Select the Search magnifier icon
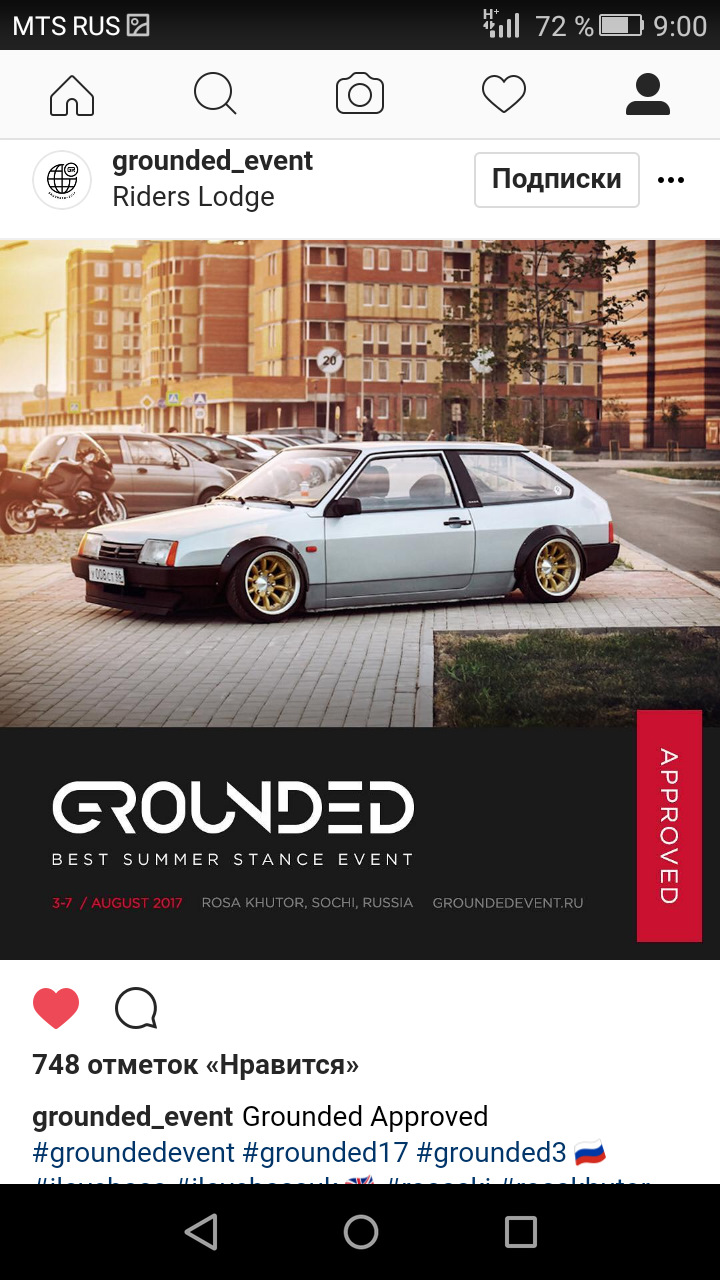 coord(215,94)
